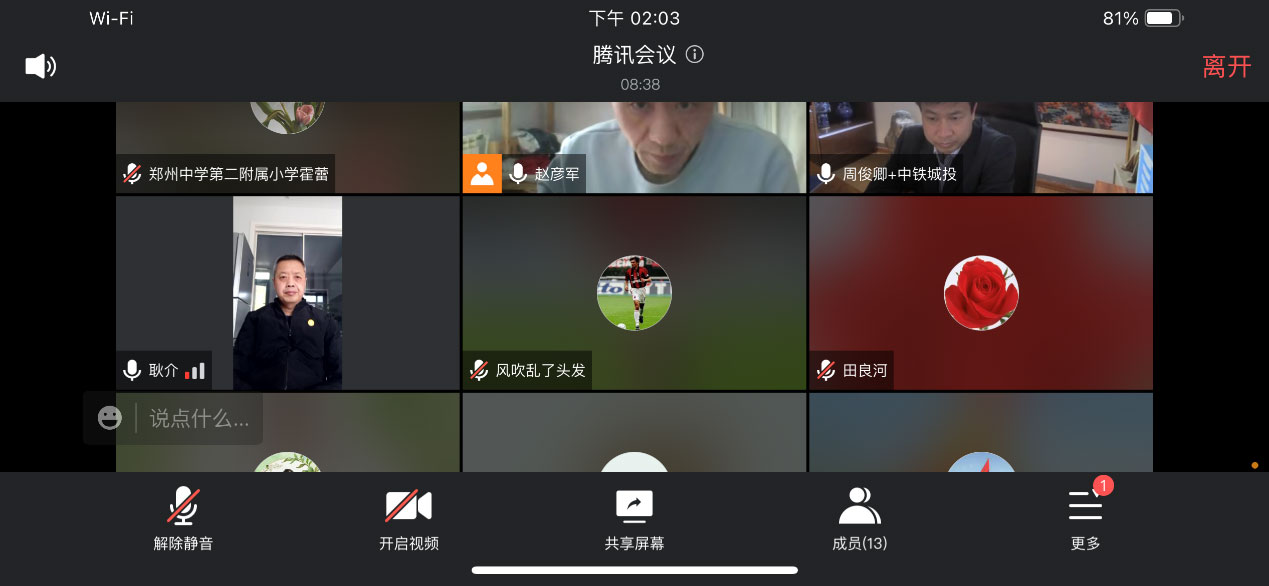This screenshot has width=1269, height=586.
Task: Tap the 说点什么 chat input
Action: click(199, 418)
